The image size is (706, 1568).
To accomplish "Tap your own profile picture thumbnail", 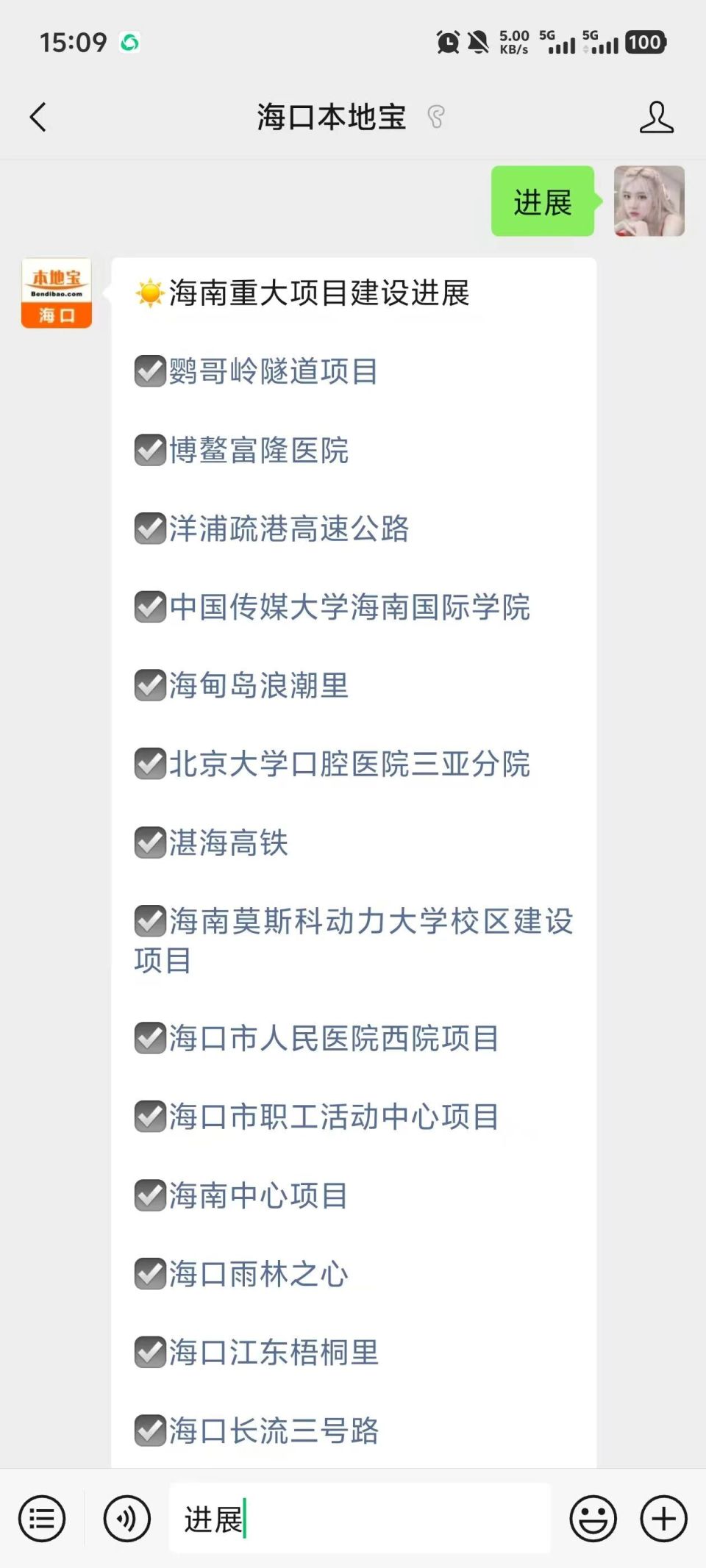I will click(x=651, y=201).
